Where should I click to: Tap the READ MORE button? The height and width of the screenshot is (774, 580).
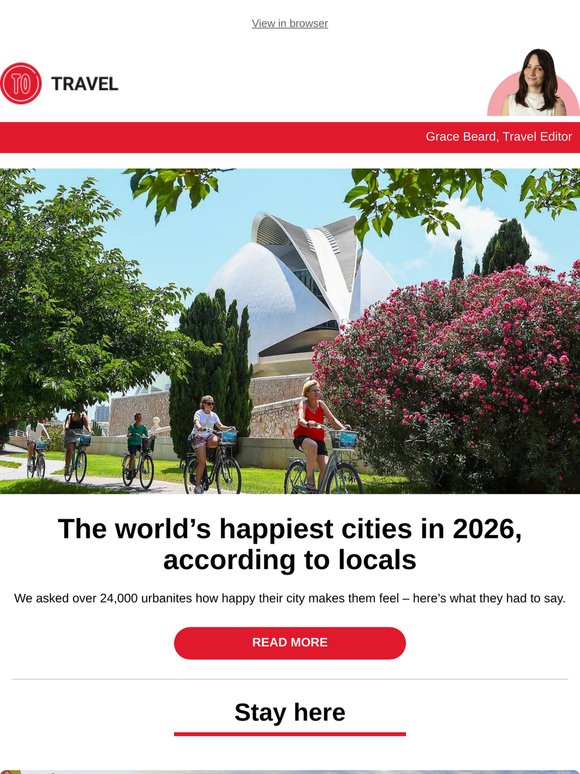(x=290, y=643)
